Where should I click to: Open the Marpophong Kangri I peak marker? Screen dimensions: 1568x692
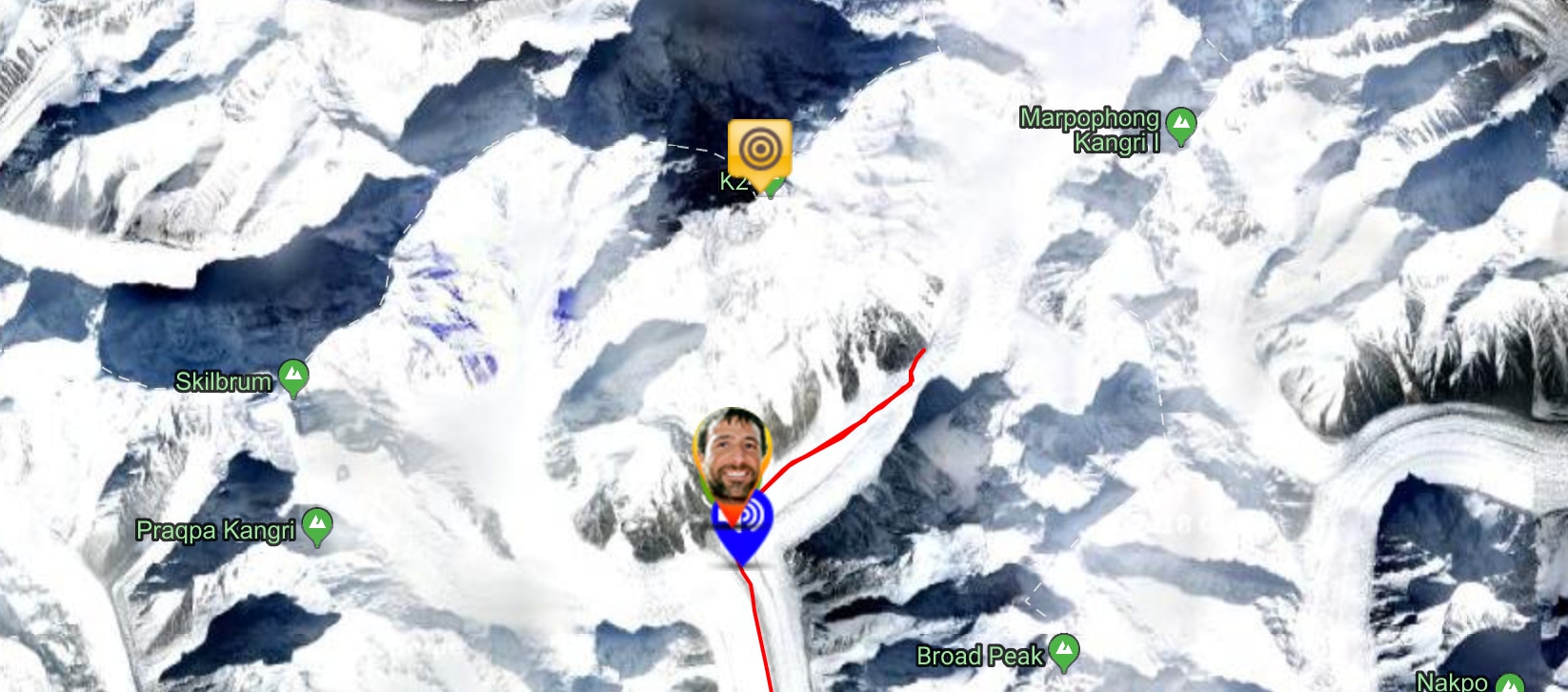pyautogui.click(x=1181, y=125)
